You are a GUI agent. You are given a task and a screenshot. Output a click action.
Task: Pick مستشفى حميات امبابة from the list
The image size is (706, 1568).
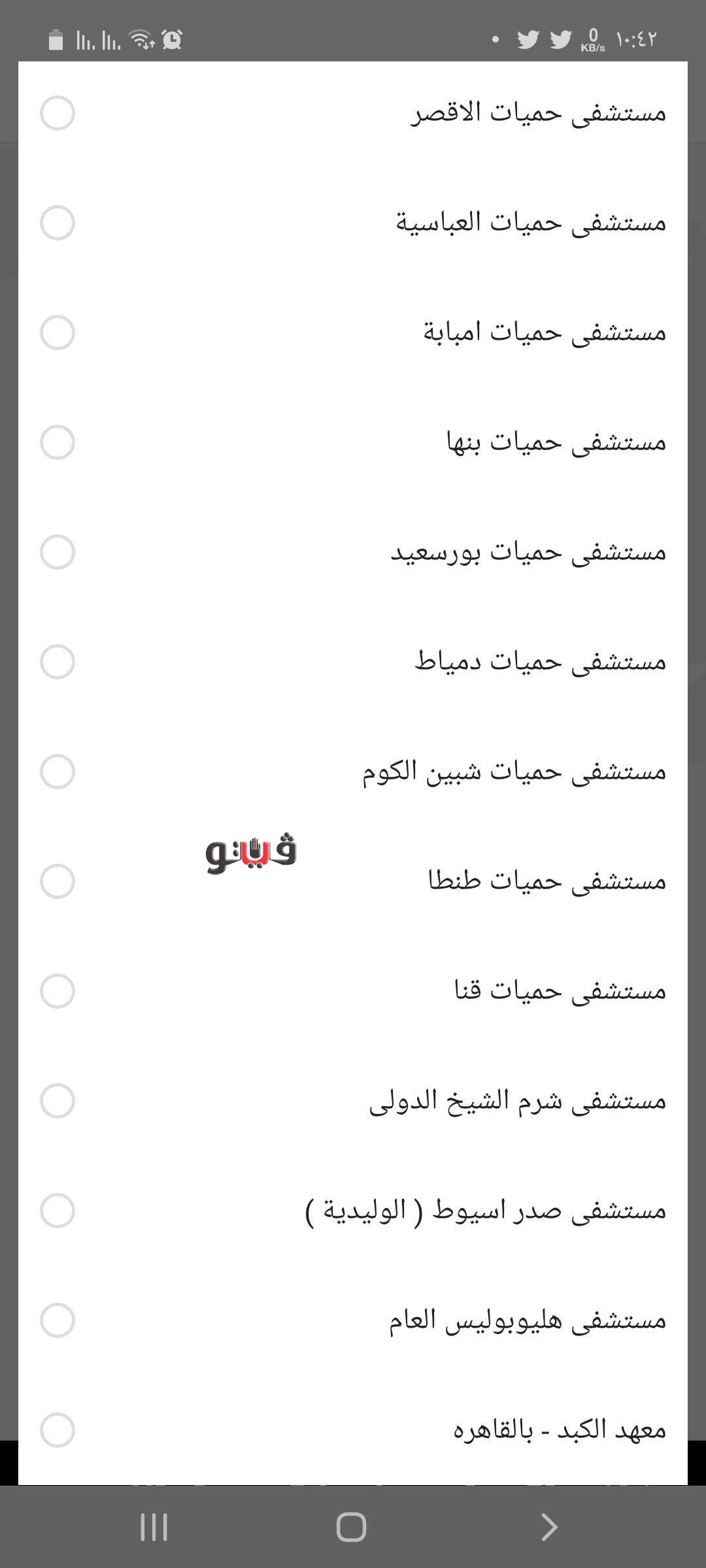58,333
